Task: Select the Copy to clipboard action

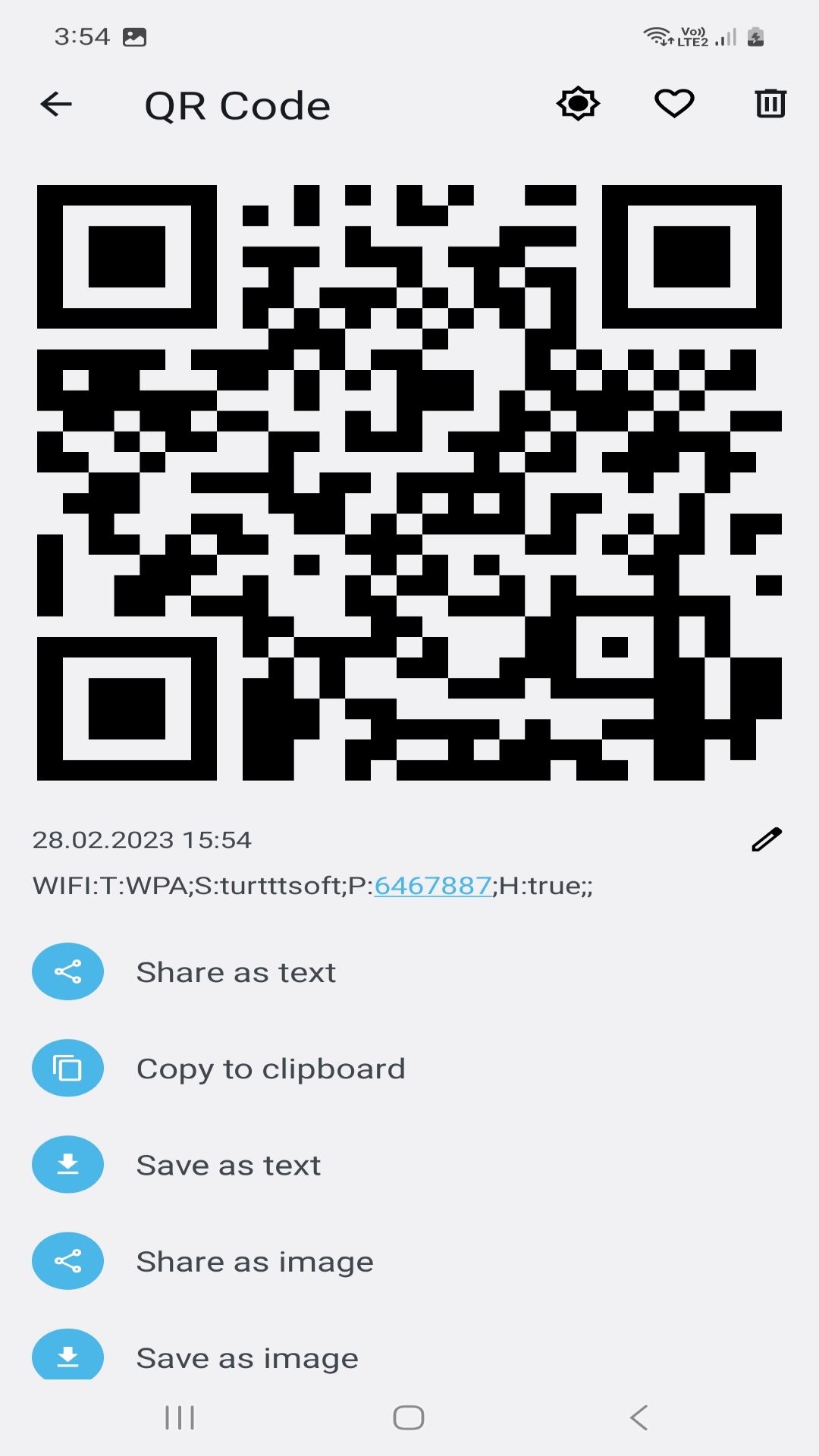Action: [271, 1068]
